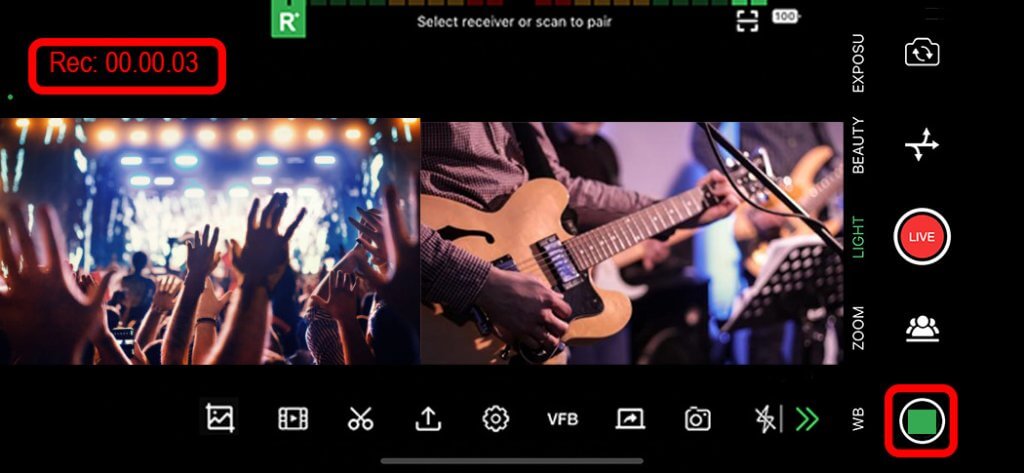Open the audience people icon
Image resolution: width=1024 pixels, height=473 pixels.
921,328
